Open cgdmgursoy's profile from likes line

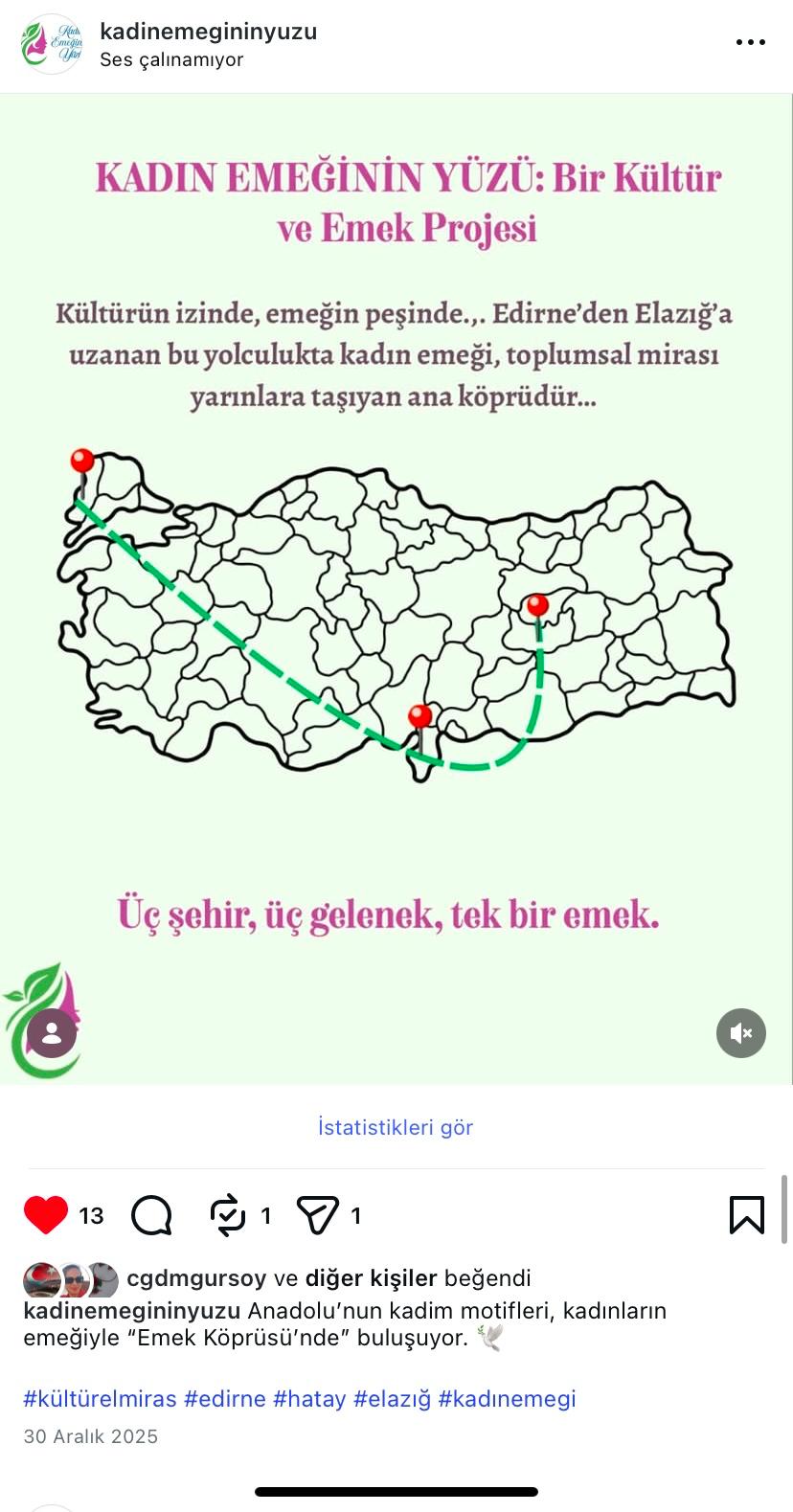click(x=196, y=1278)
